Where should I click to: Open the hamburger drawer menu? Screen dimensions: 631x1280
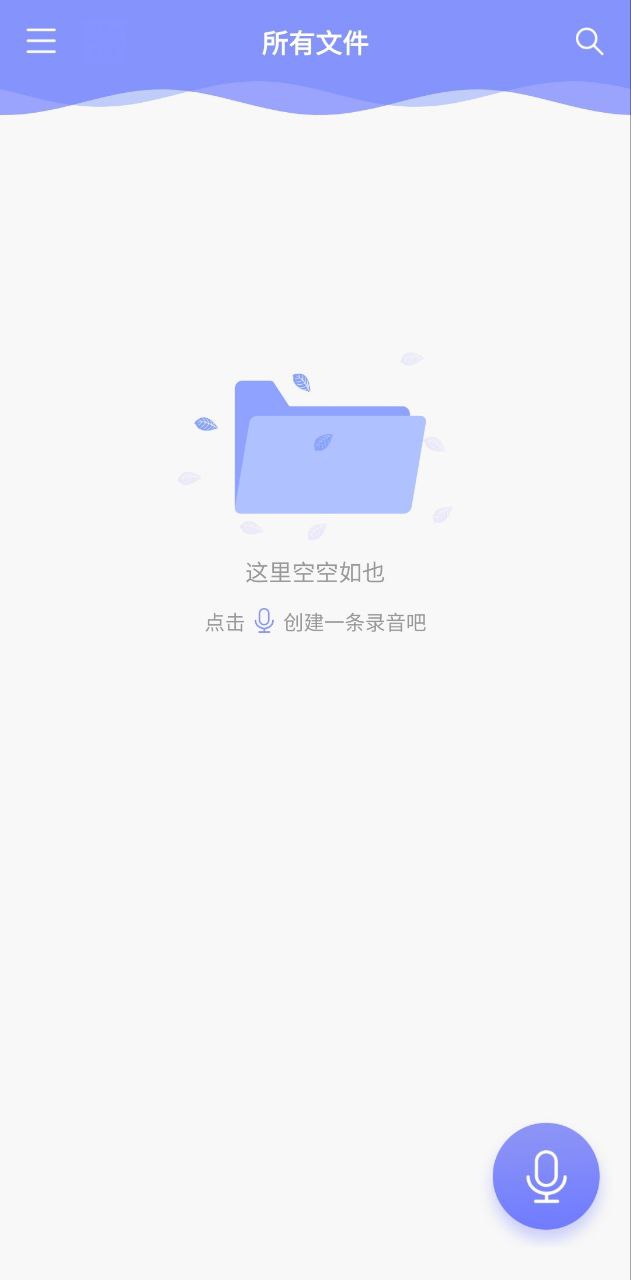[41, 41]
